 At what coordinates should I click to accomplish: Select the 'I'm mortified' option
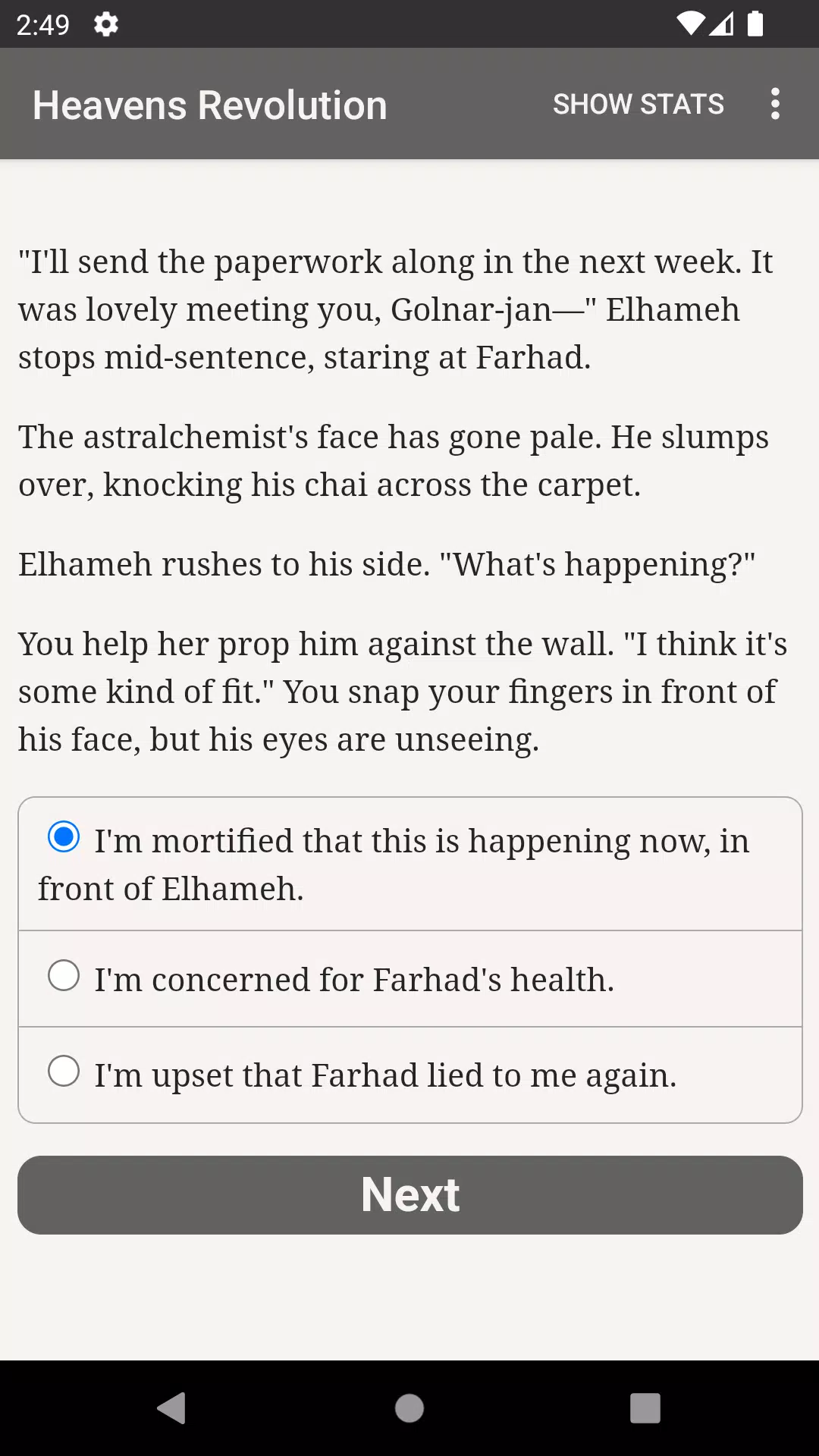tap(64, 838)
